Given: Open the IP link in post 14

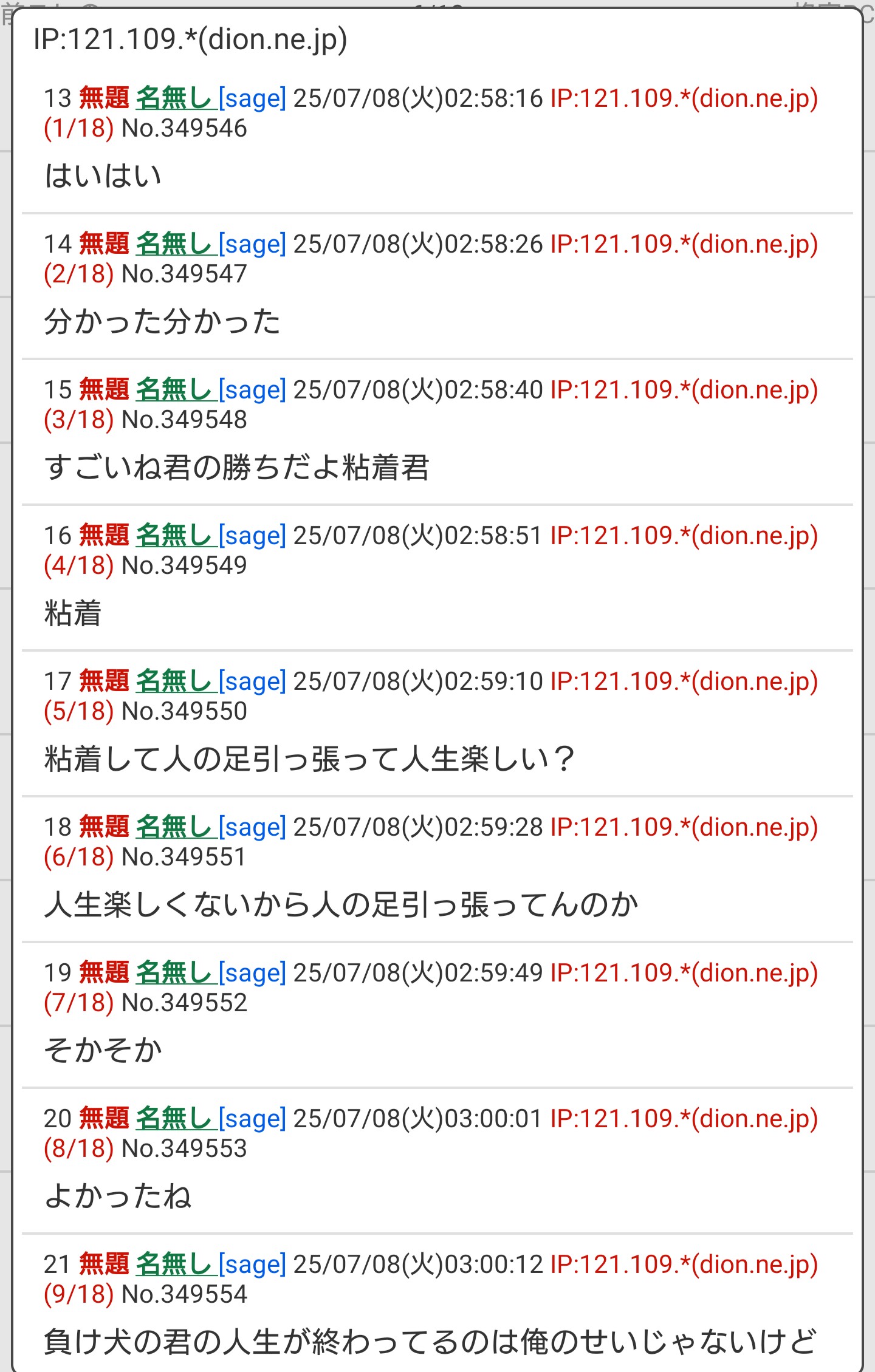Looking at the screenshot, I should [684, 244].
